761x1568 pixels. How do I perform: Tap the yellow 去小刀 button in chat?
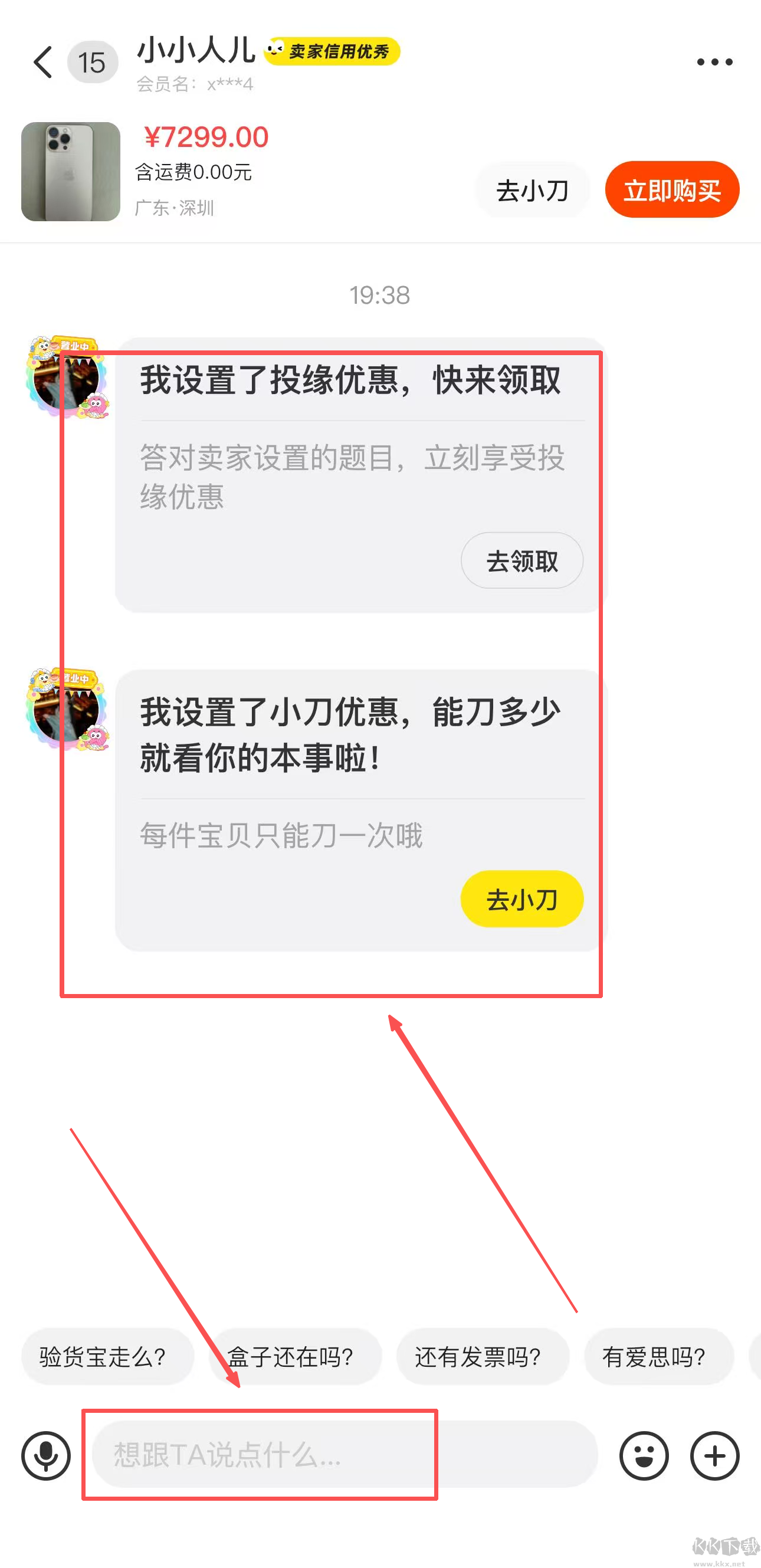[521, 899]
